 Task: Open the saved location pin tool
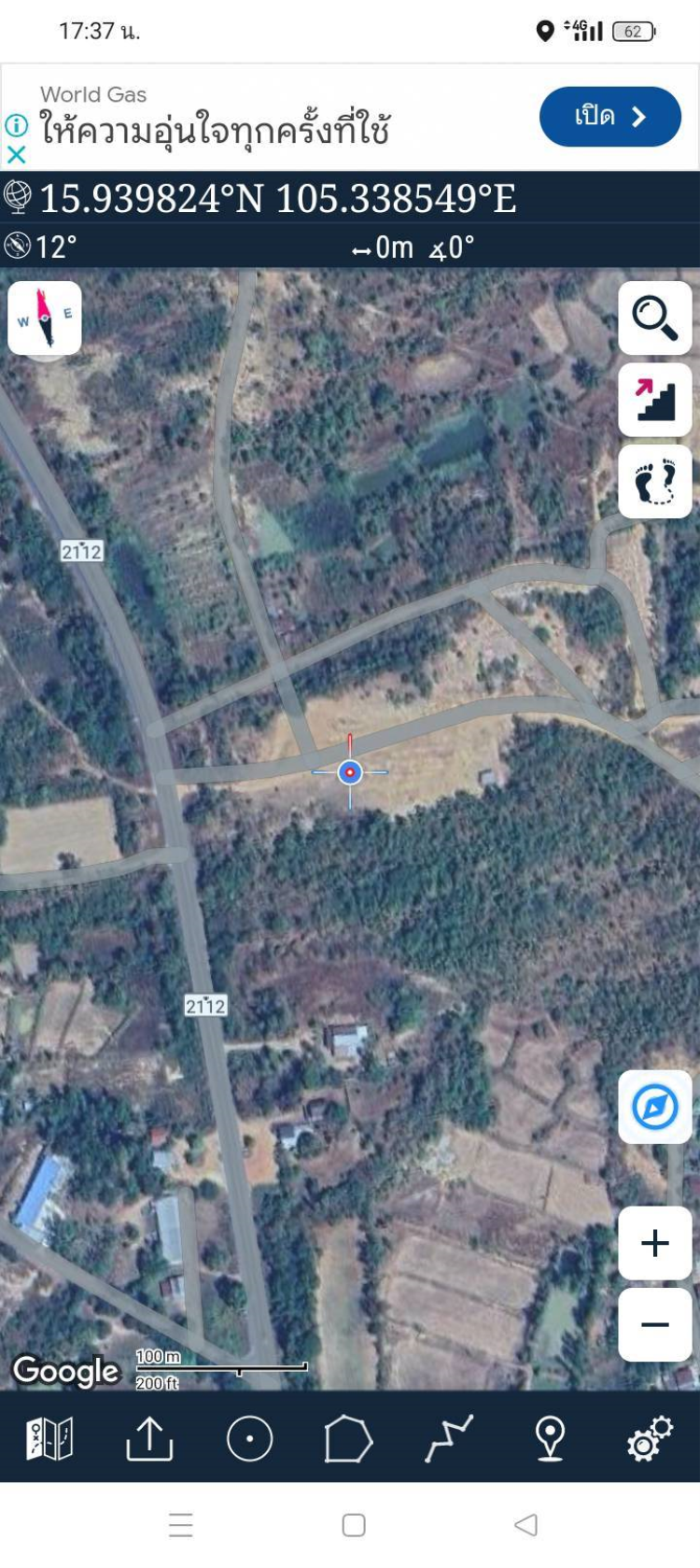(550, 1438)
